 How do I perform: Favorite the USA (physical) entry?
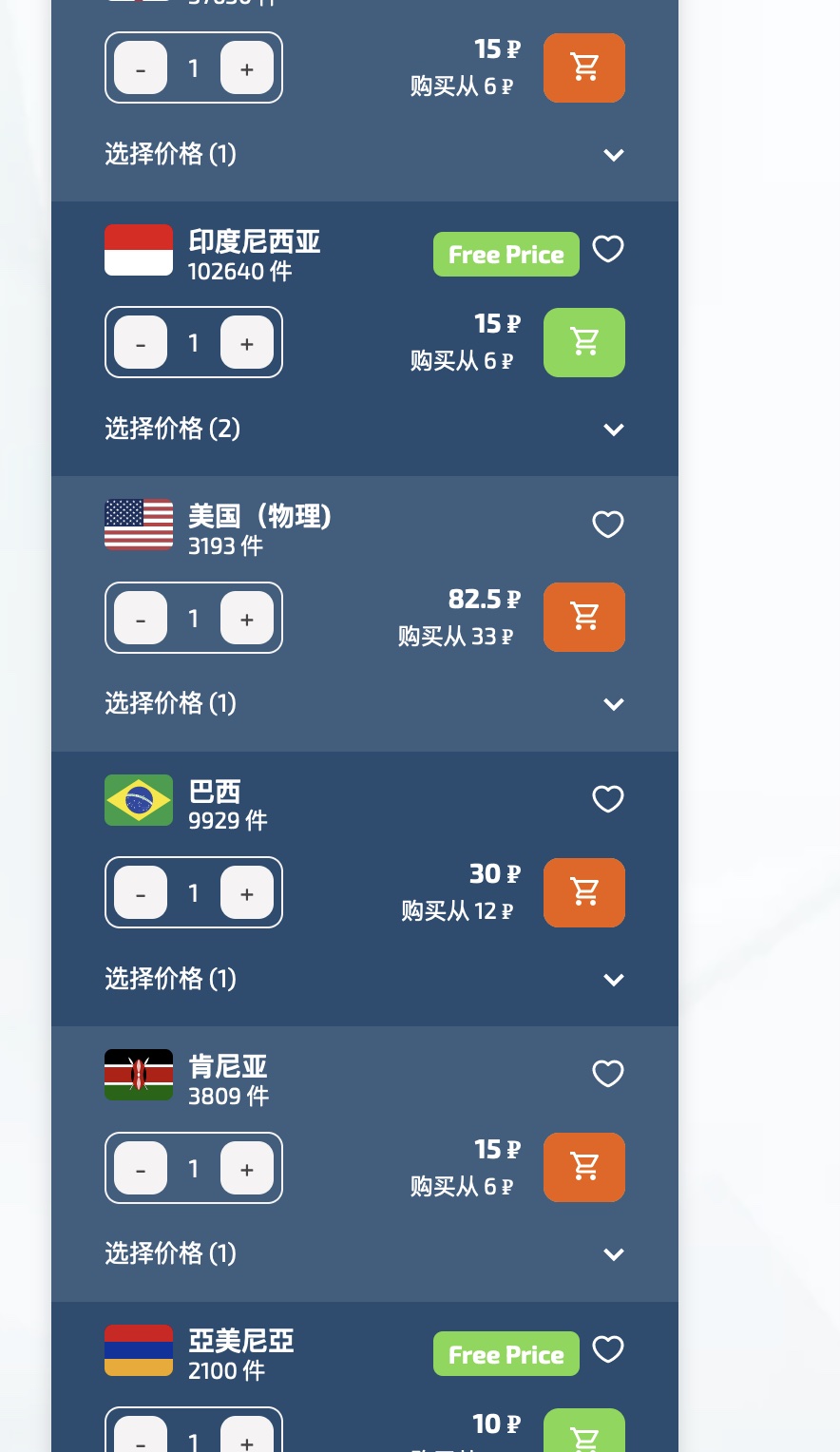tap(608, 525)
